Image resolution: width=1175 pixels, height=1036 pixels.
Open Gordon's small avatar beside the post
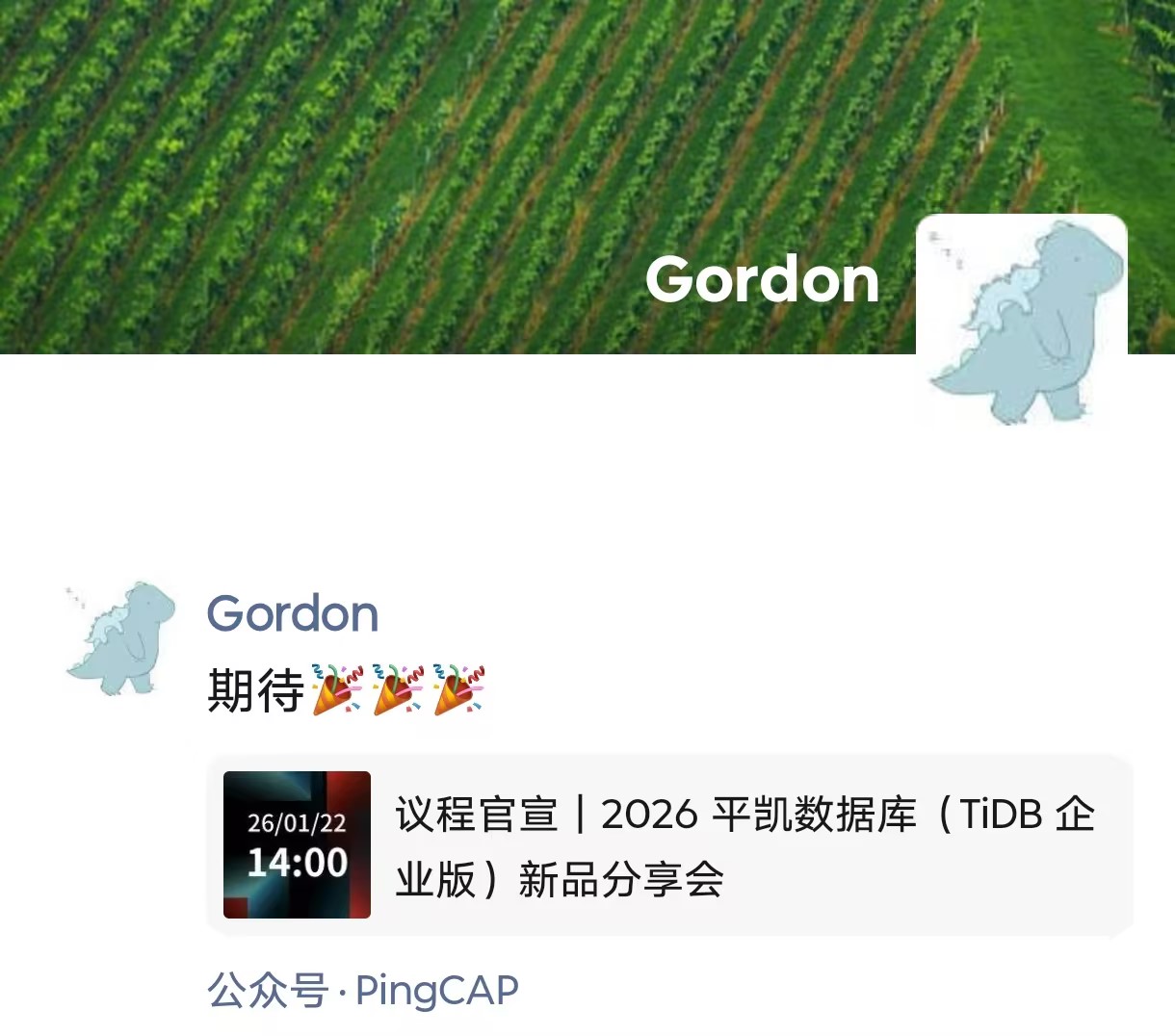point(121,637)
